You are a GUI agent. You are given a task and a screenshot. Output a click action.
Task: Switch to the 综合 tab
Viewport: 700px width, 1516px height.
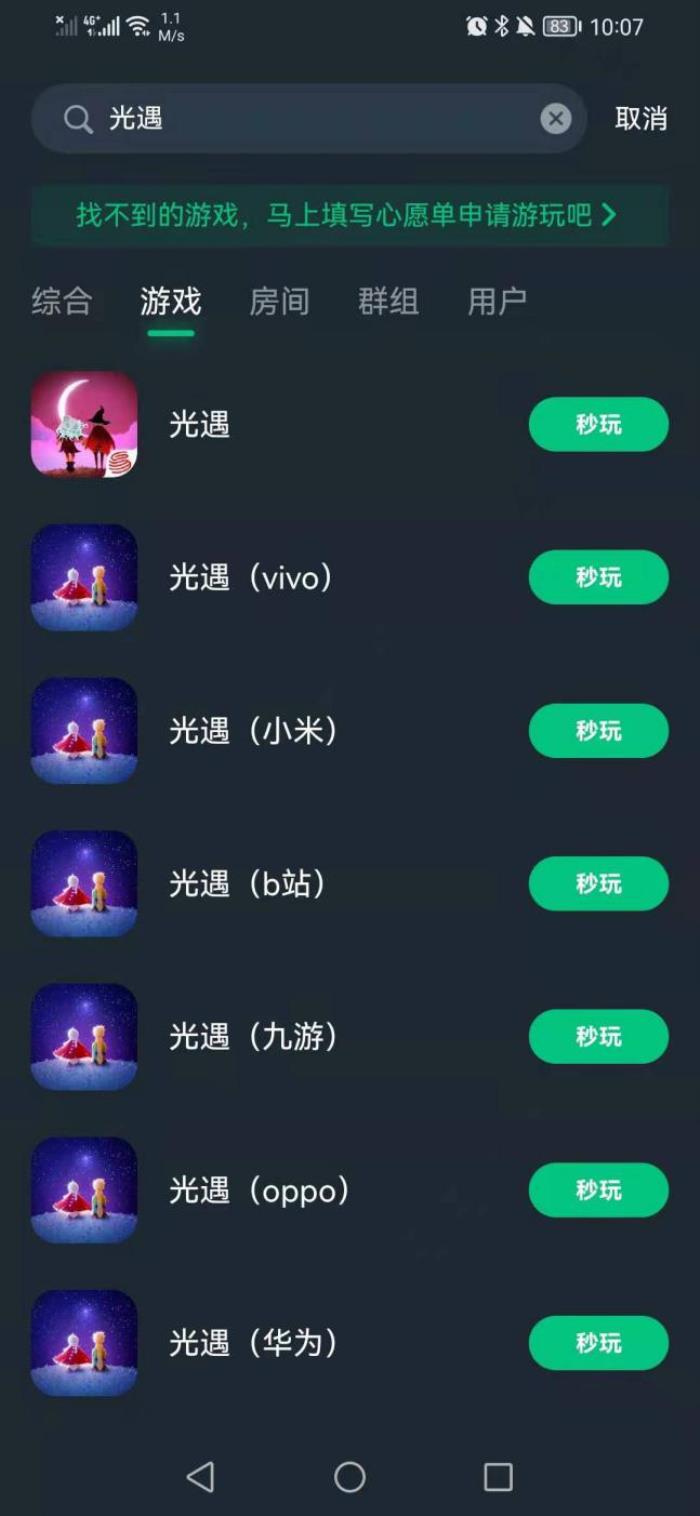62,301
